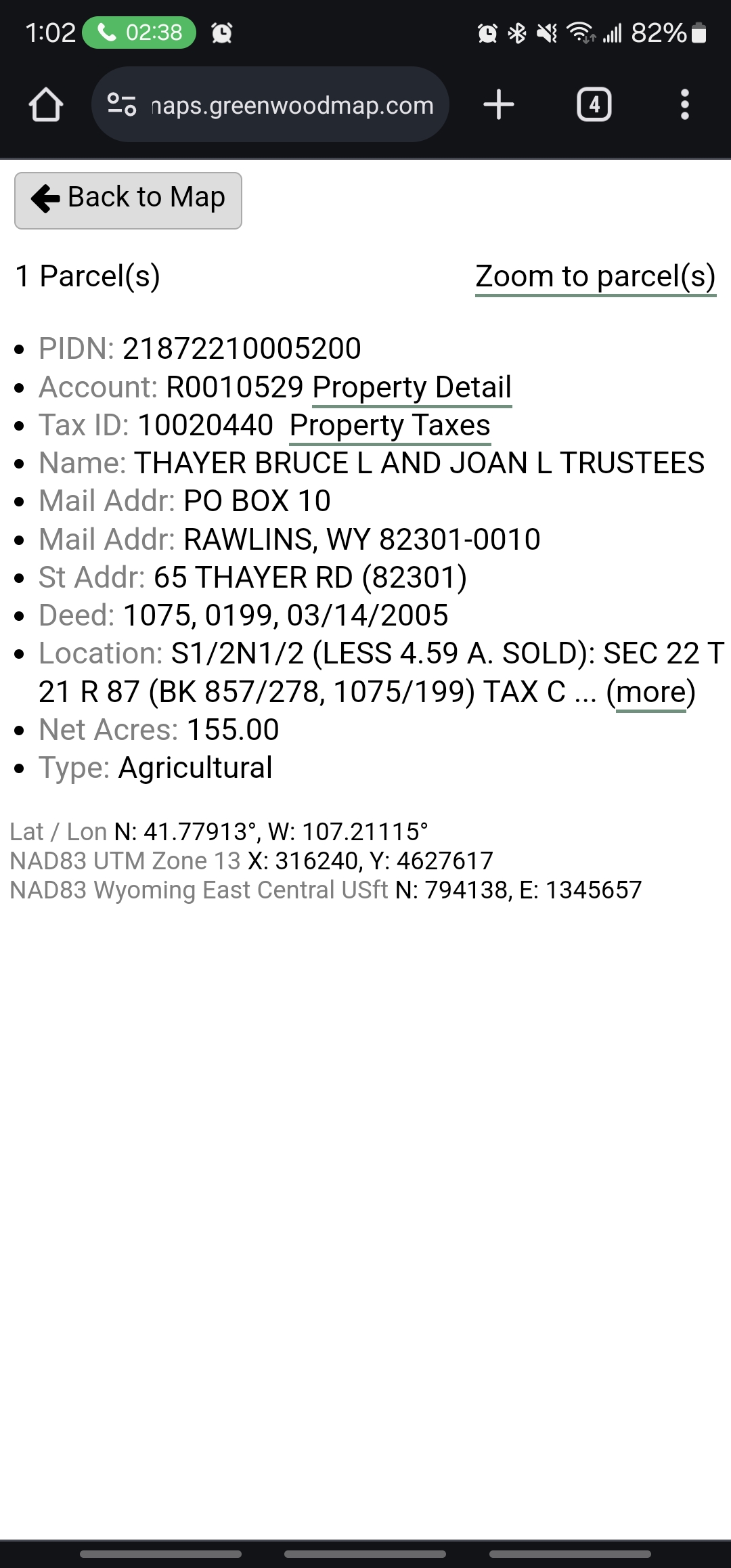This screenshot has height=1568, width=731.
Task: Open the browser overflow menu
Action: tap(684, 105)
